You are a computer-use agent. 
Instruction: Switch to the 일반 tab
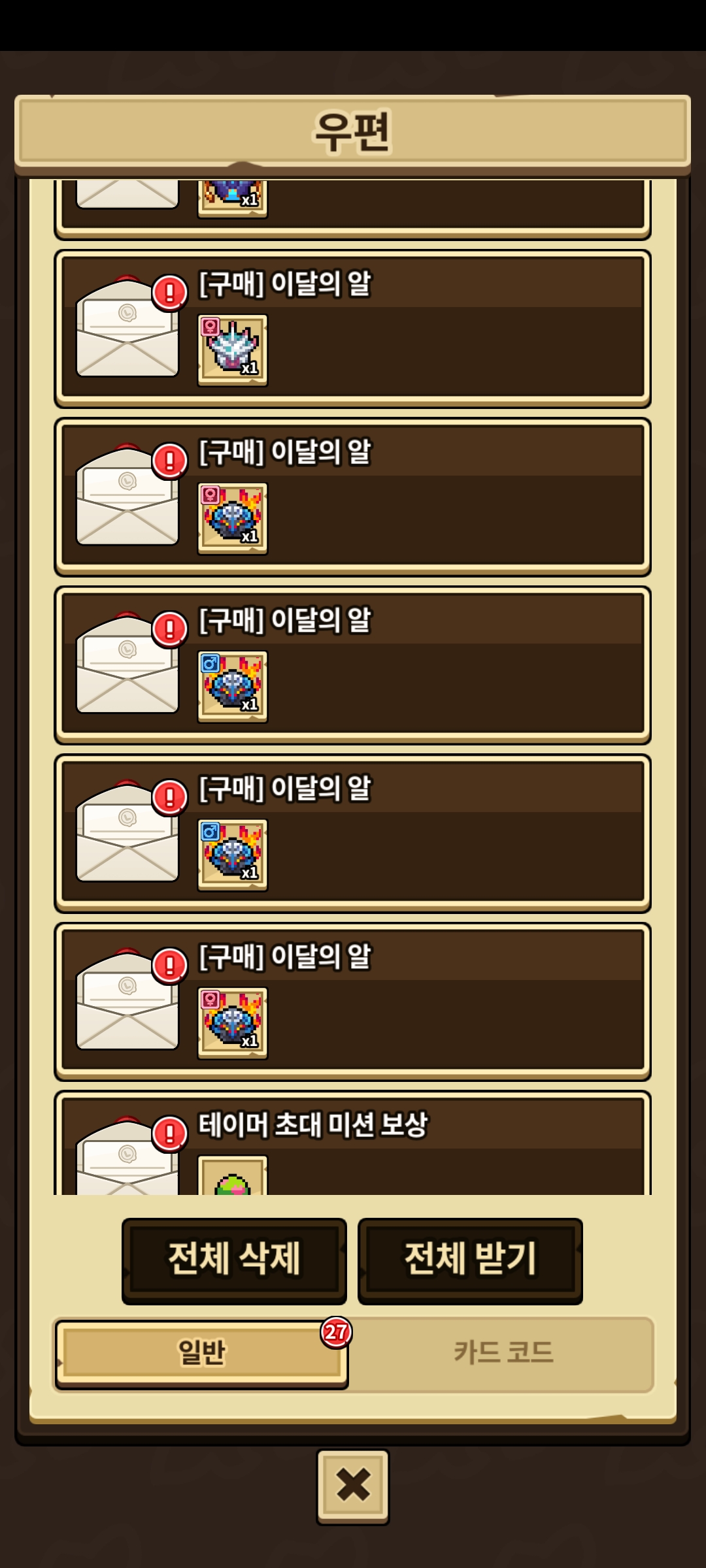pos(201,1352)
